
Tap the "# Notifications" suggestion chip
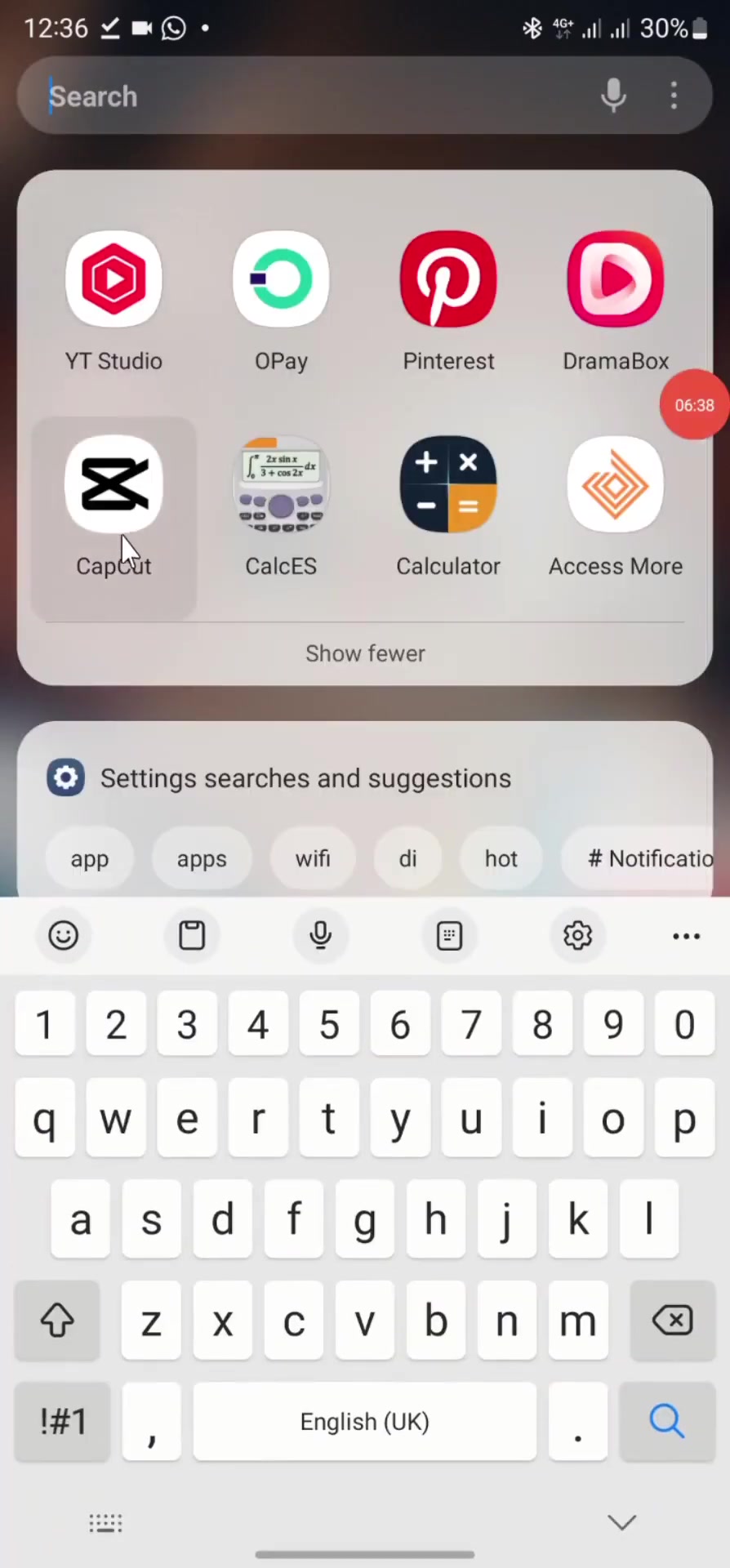tap(649, 858)
